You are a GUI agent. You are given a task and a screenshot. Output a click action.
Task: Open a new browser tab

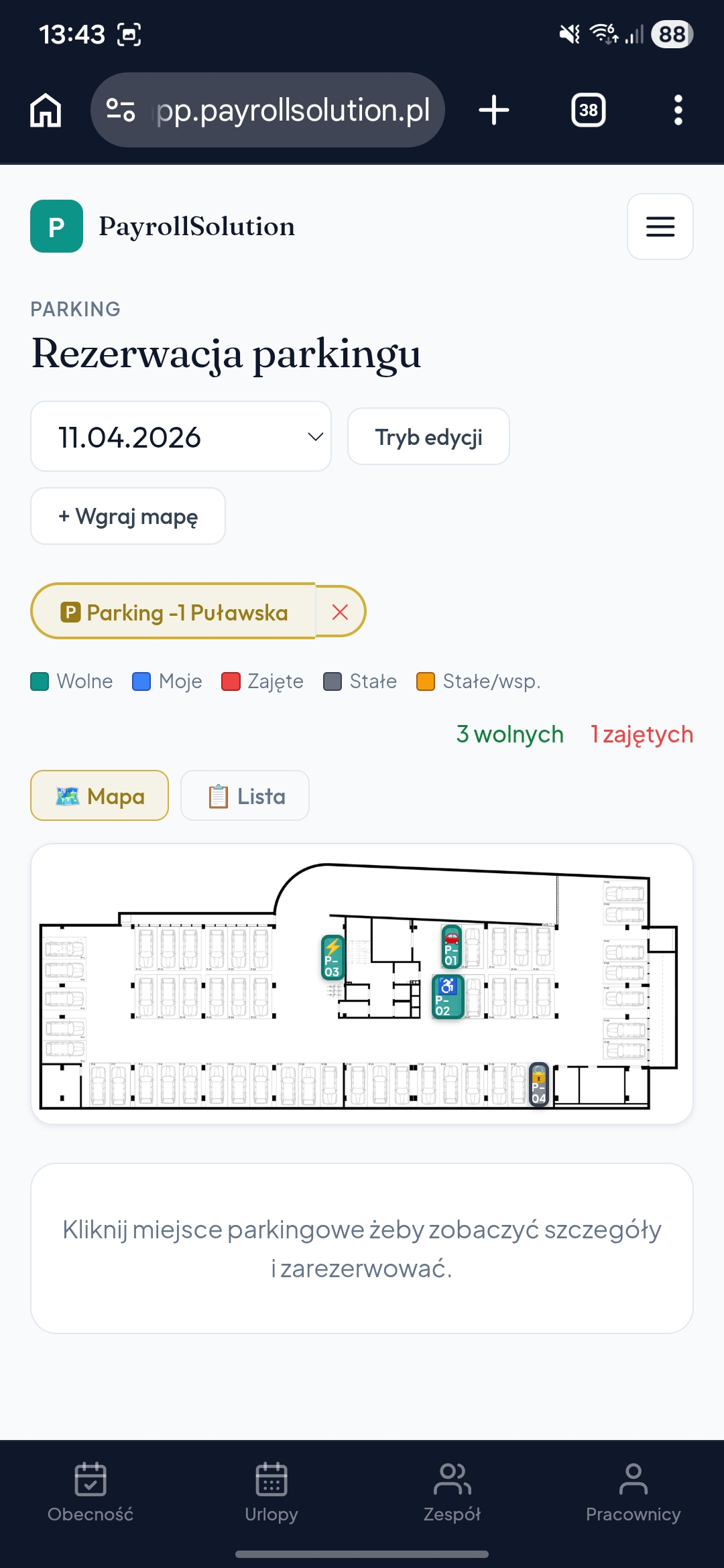pyautogui.click(x=494, y=110)
